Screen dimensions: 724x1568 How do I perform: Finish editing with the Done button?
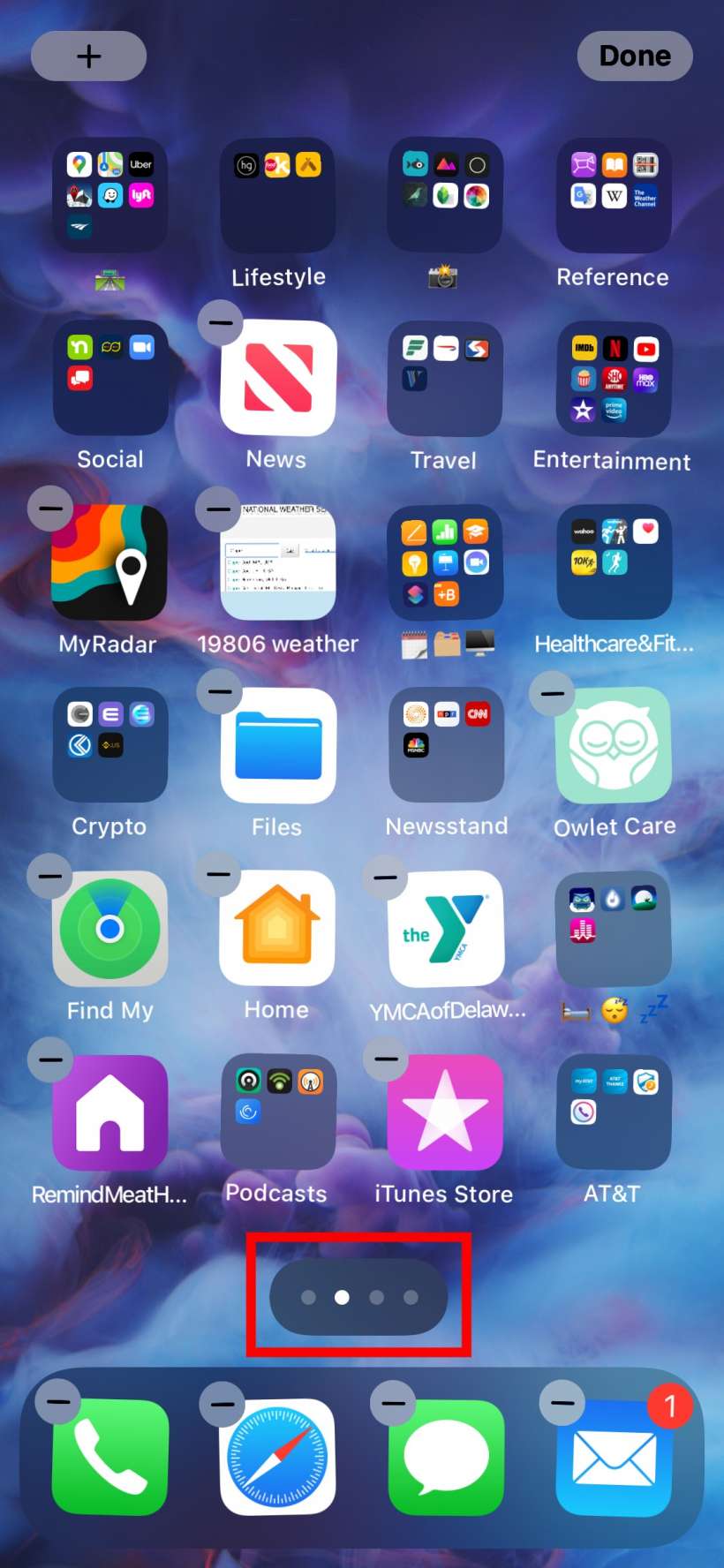pos(635,57)
